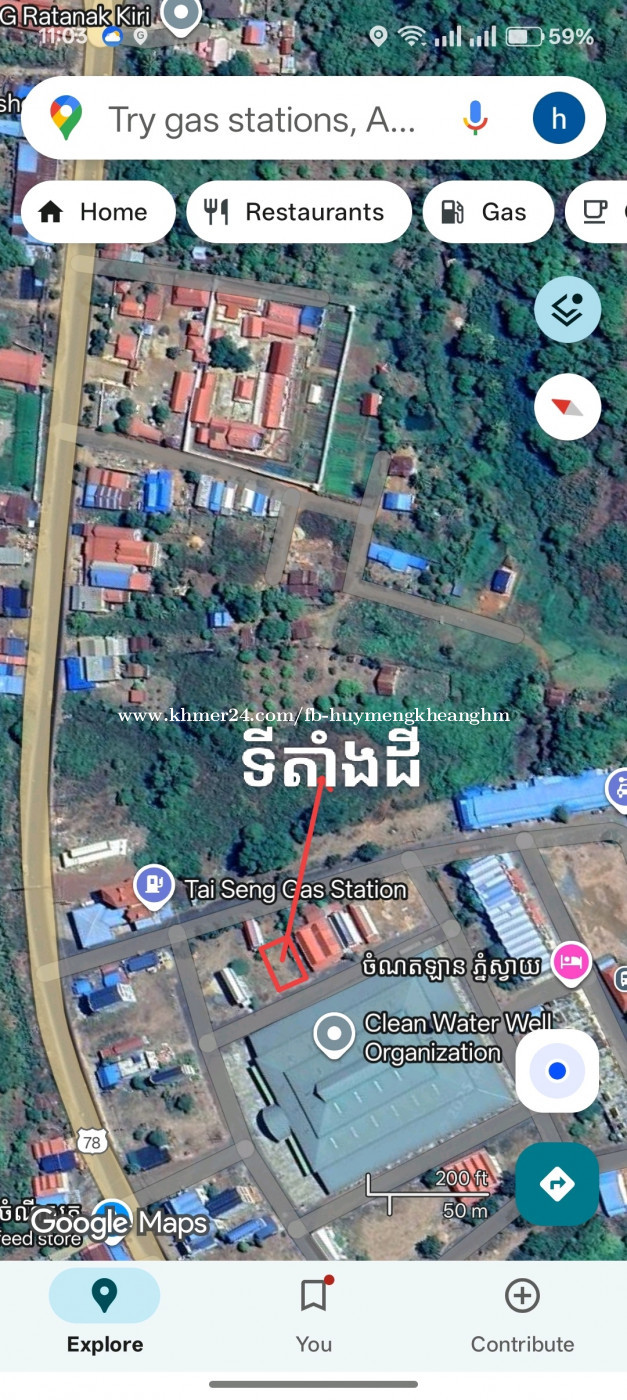The width and height of the screenshot is (627, 1400).
Task: Filter the map by Restaurants
Action: 297,212
